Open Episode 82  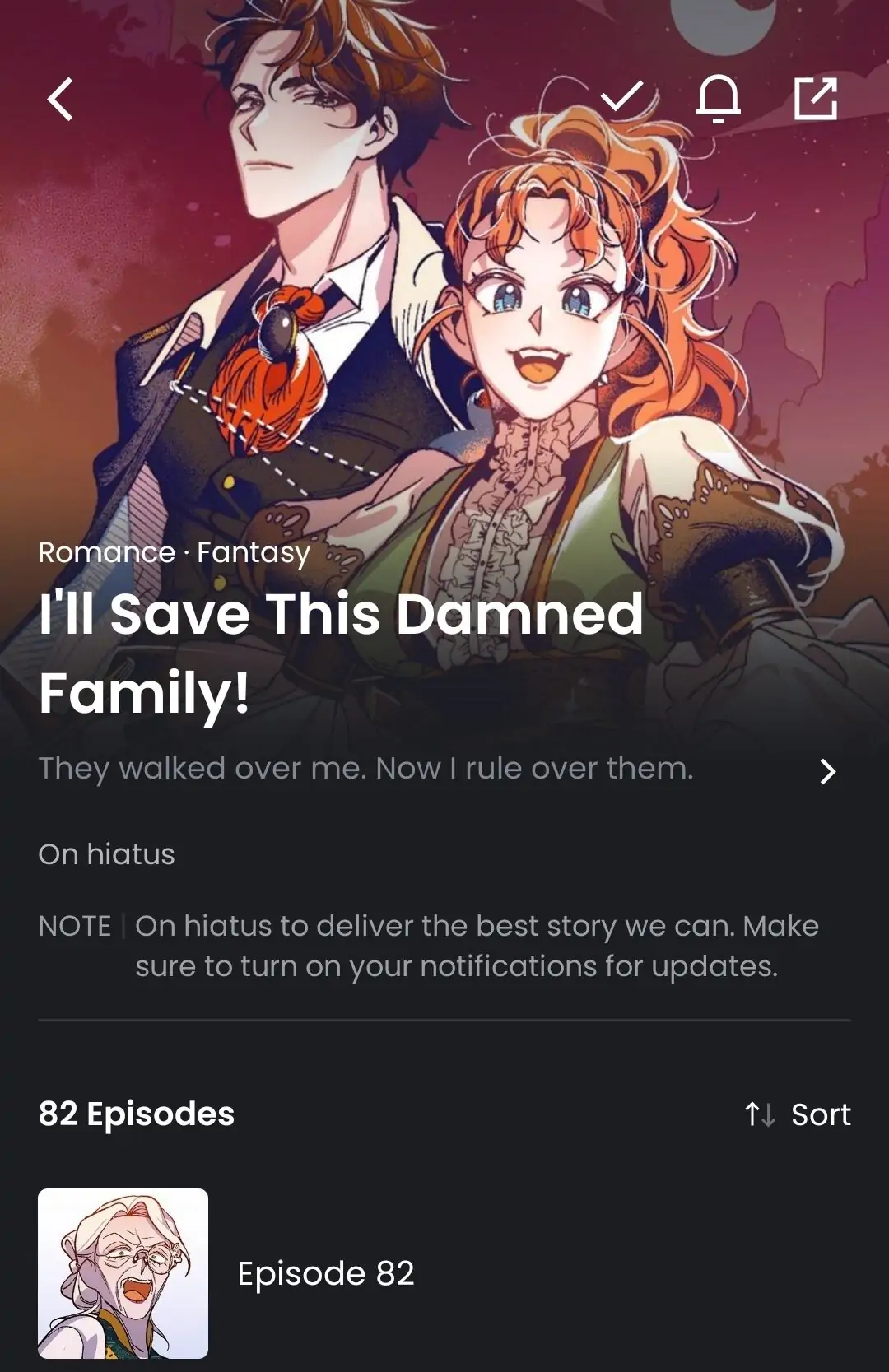325,1273
